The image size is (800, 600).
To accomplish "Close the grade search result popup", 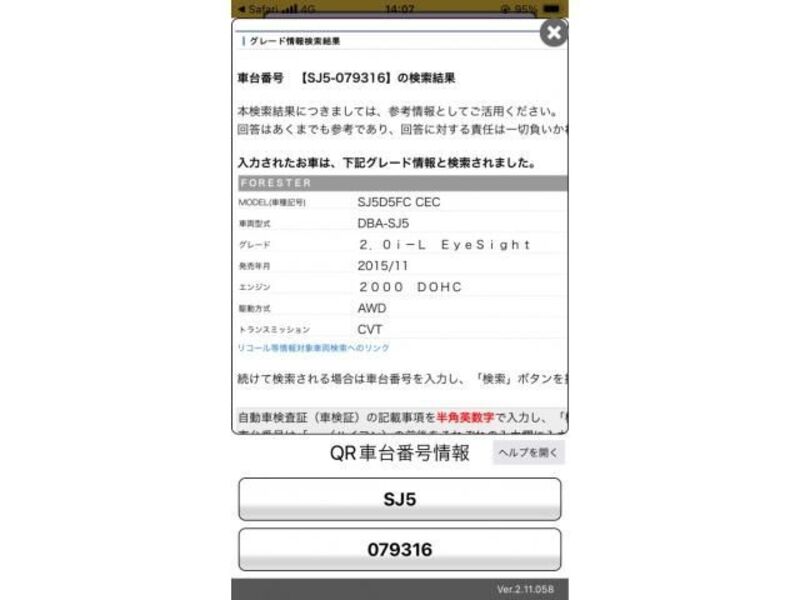I will click(x=553, y=33).
